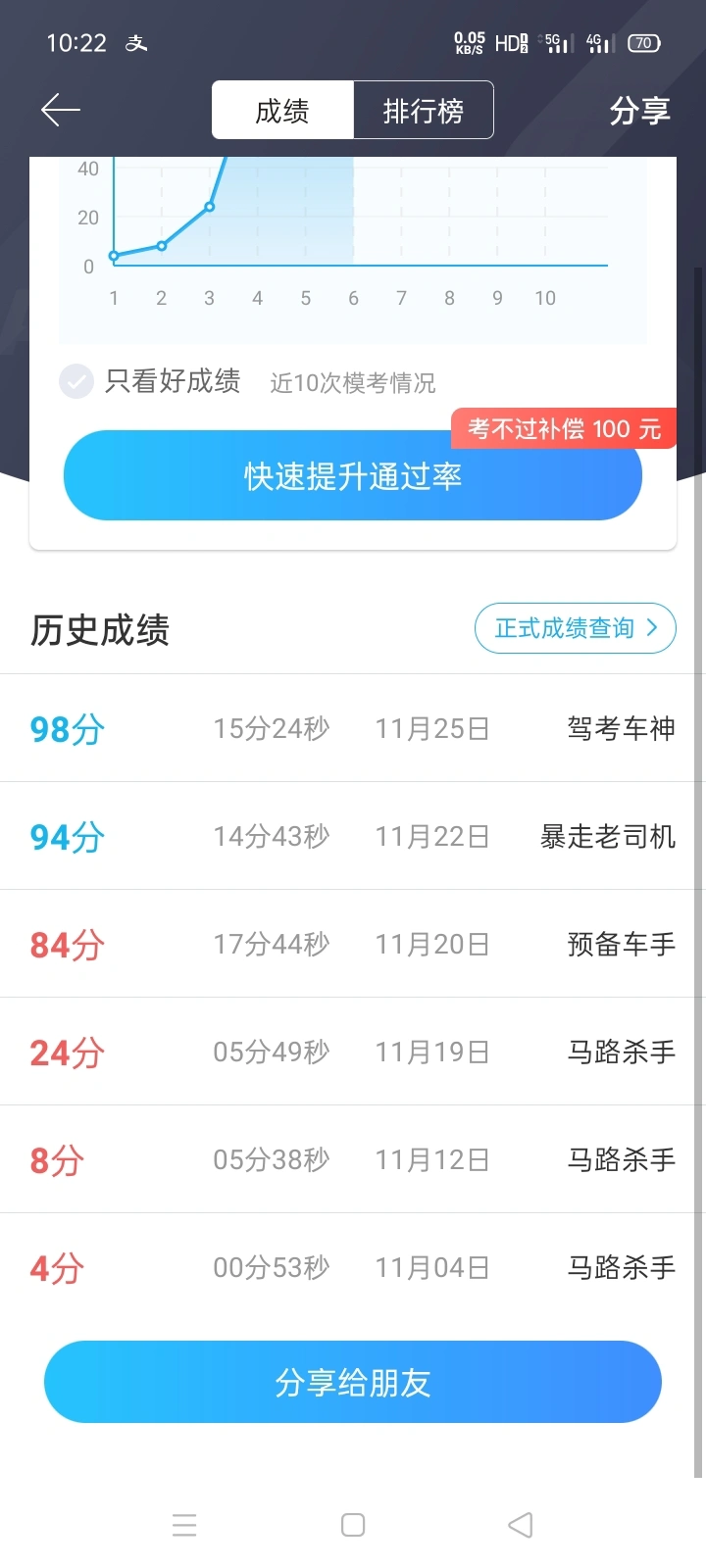The height and width of the screenshot is (1568, 706).
Task: Open 正式成绩查询
Action: [x=576, y=628]
